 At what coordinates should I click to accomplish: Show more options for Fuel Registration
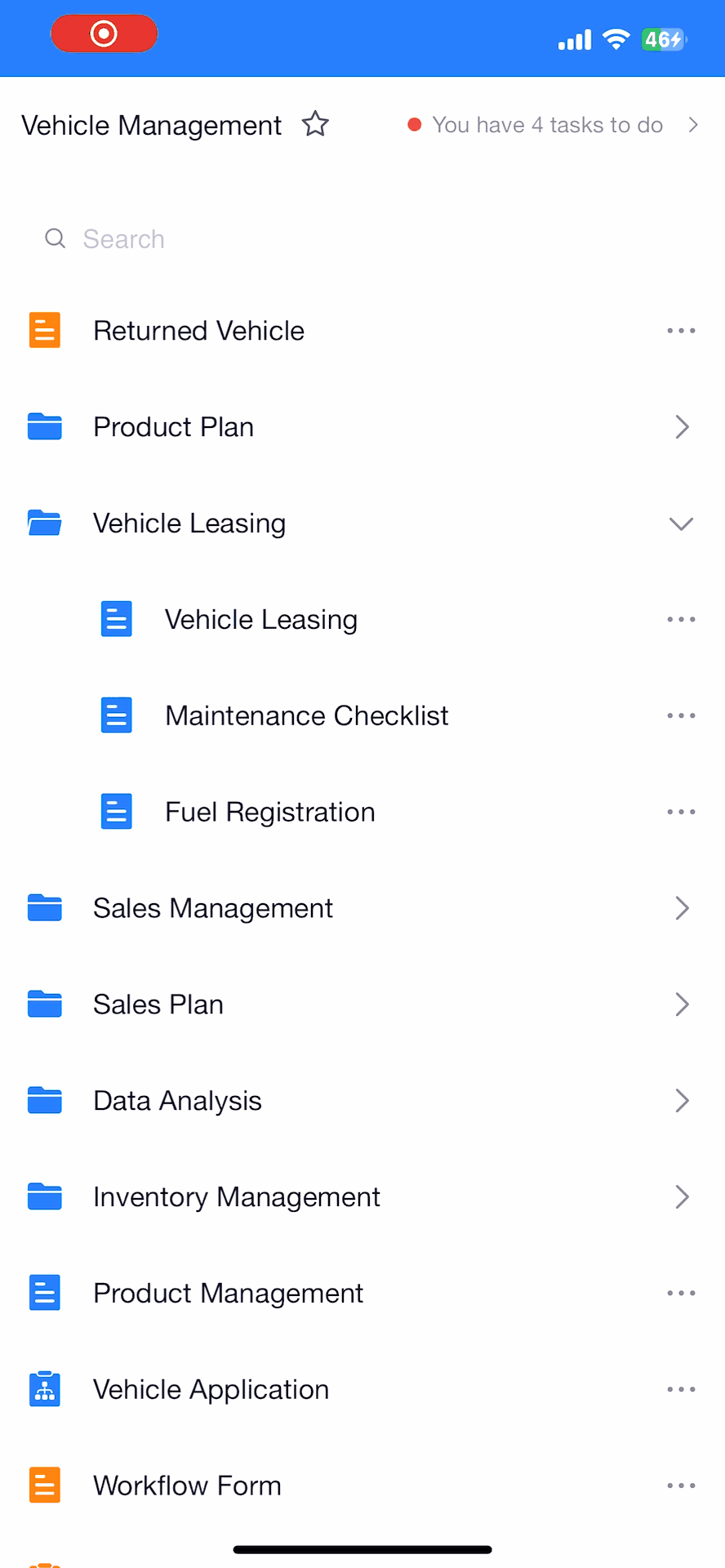(x=681, y=812)
